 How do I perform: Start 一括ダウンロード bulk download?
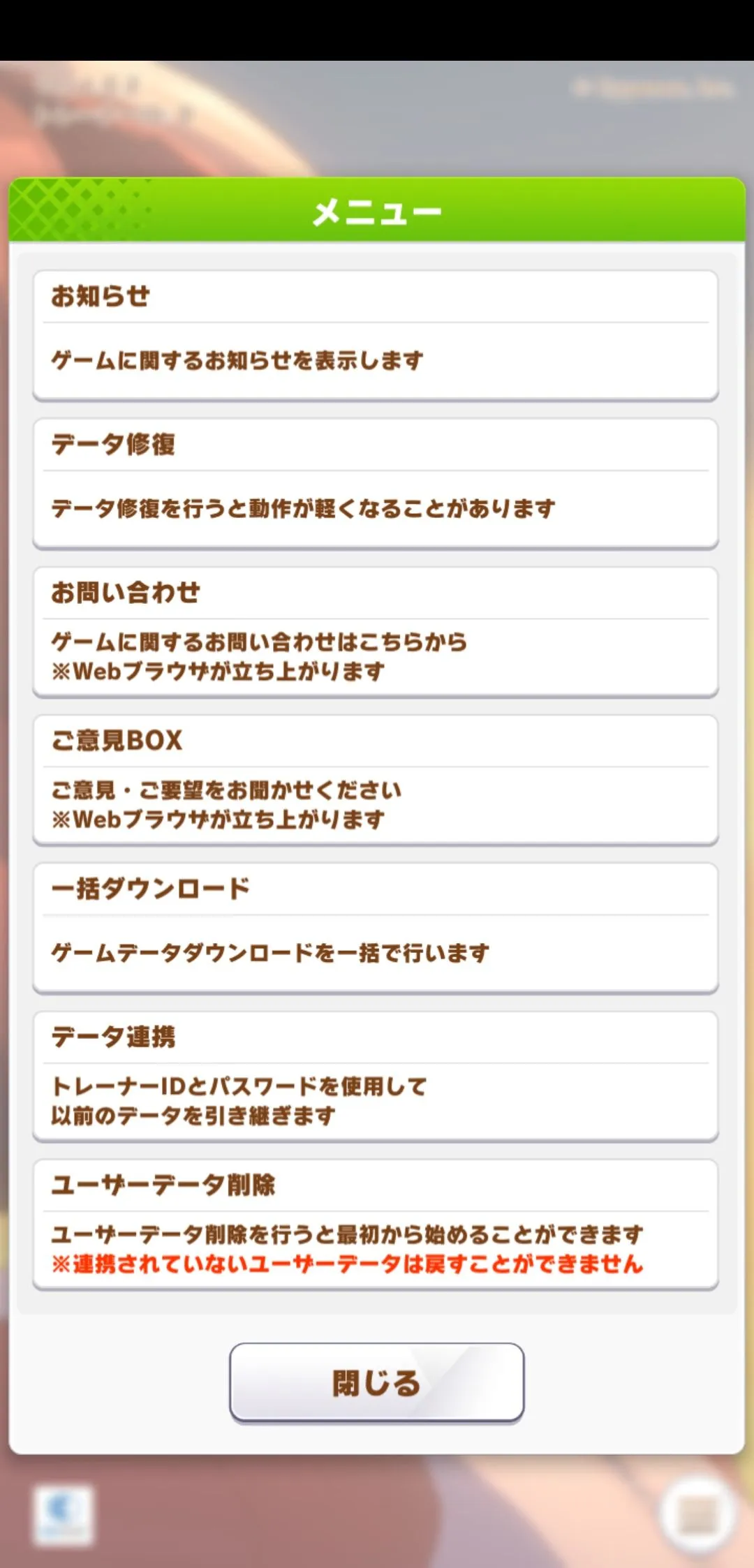coord(376,928)
